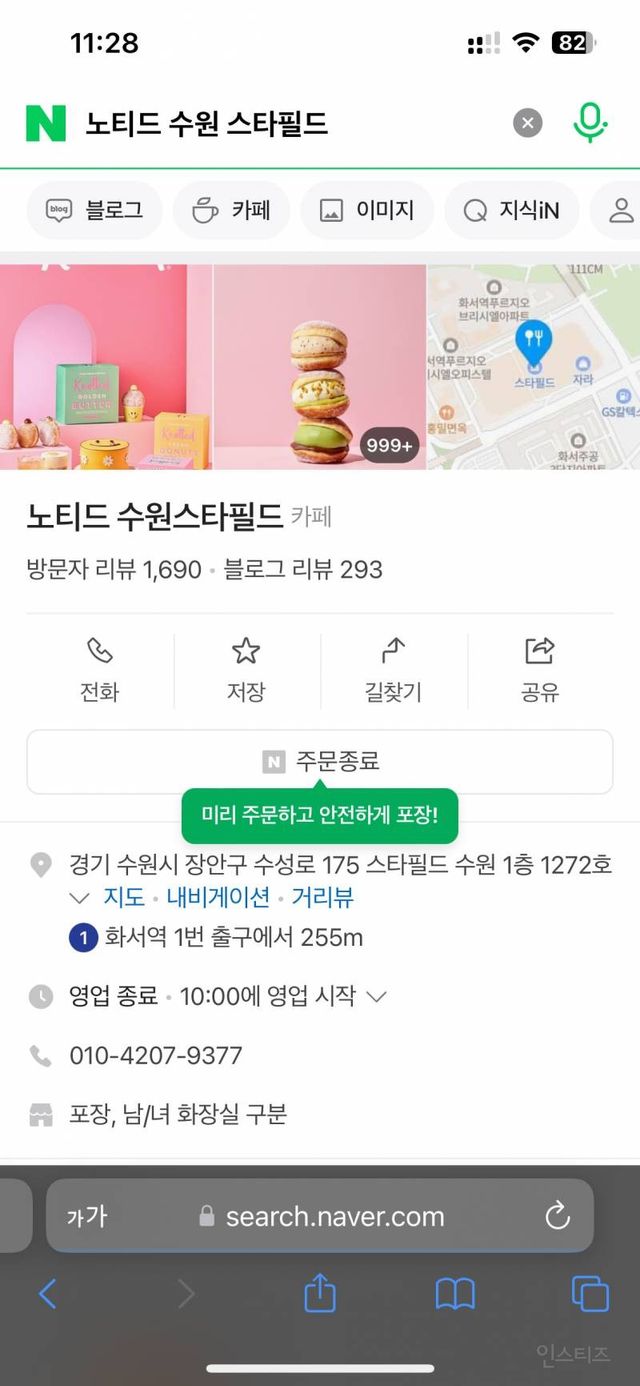Call the cafe via 전화
This screenshot has width=640, height=1386.
click(x=100, y=670)
